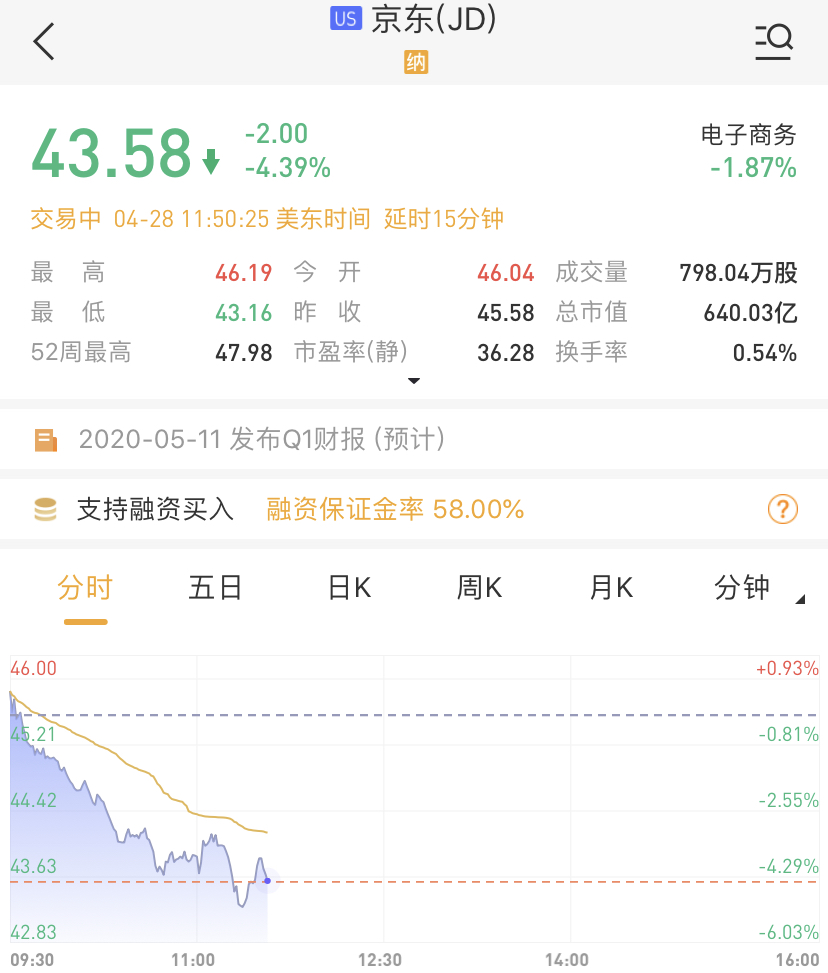Open the 2020-05-11 Q1 earnings notice

[x=260, y=439]
